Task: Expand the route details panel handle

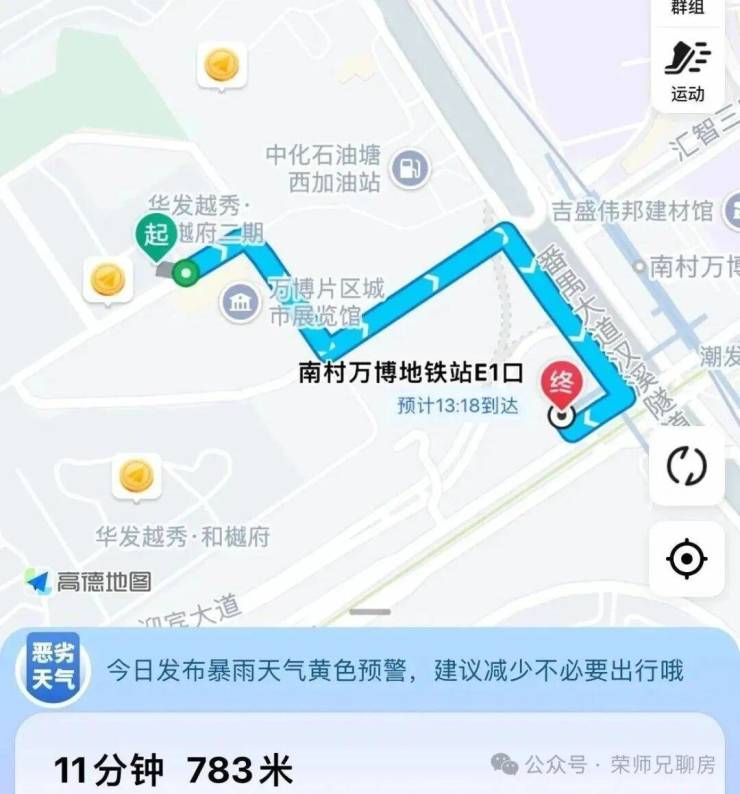Action: [x=370, y=611]
